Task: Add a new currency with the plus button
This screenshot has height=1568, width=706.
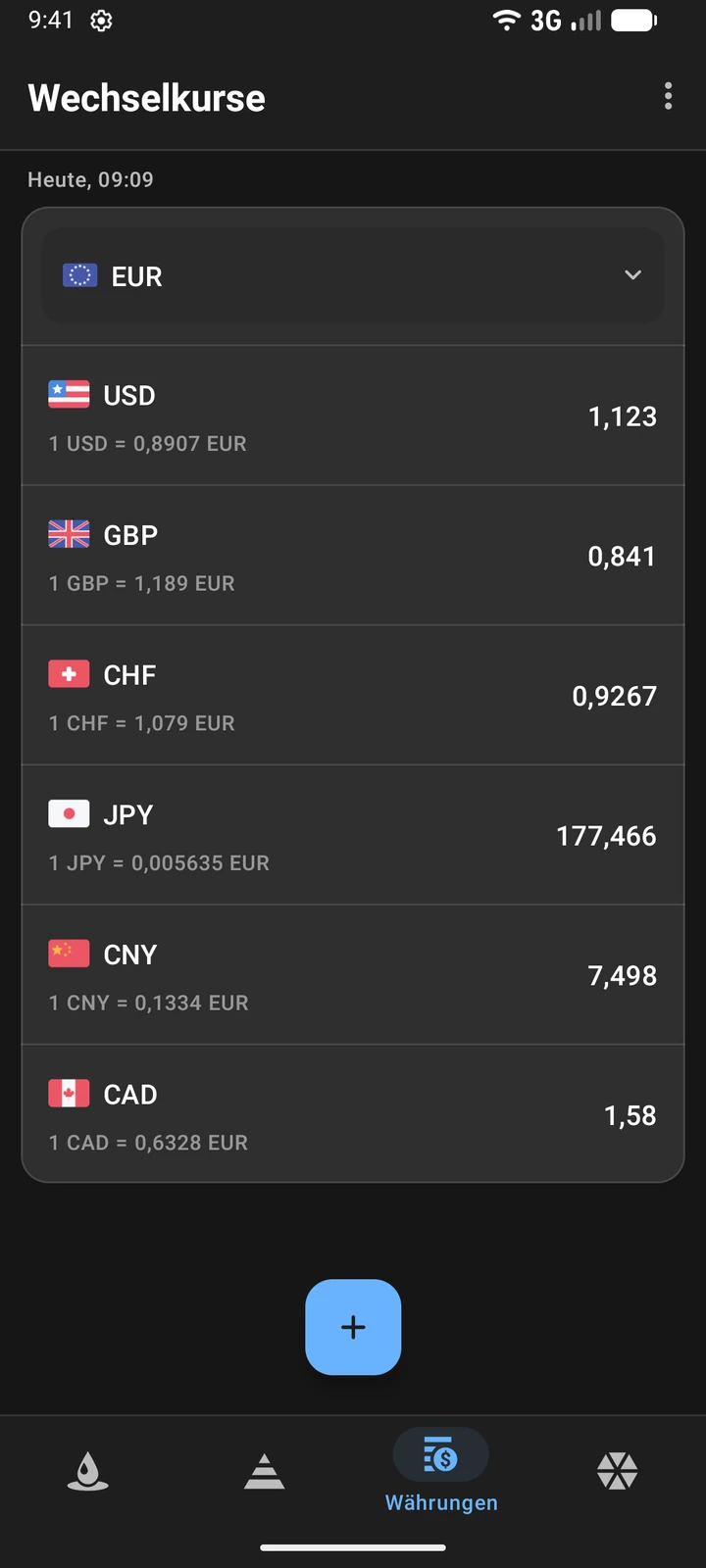Action: [353, 1327]
